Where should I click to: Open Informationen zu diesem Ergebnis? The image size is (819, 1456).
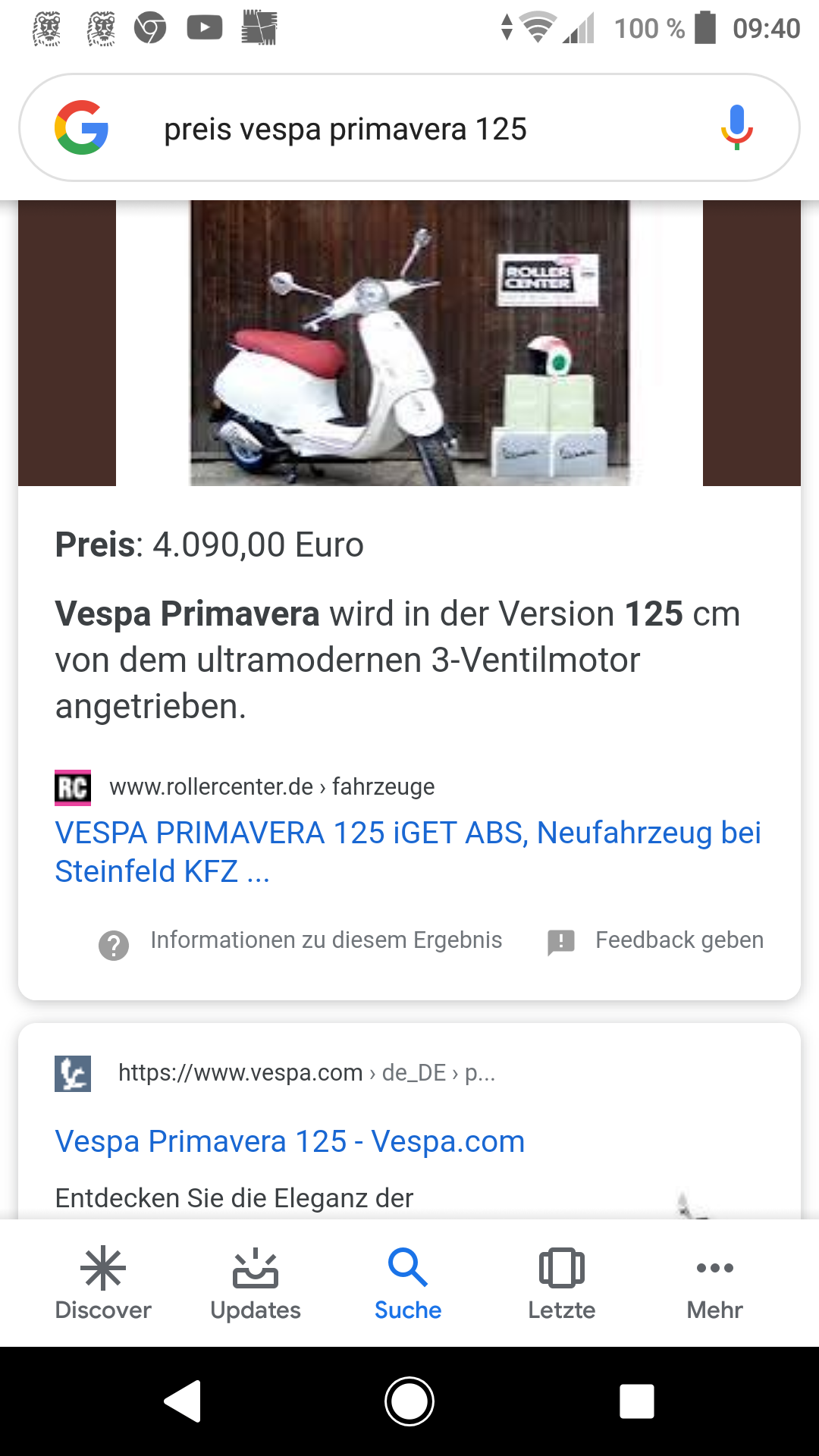pyautogui.click(x=325, y=940)
